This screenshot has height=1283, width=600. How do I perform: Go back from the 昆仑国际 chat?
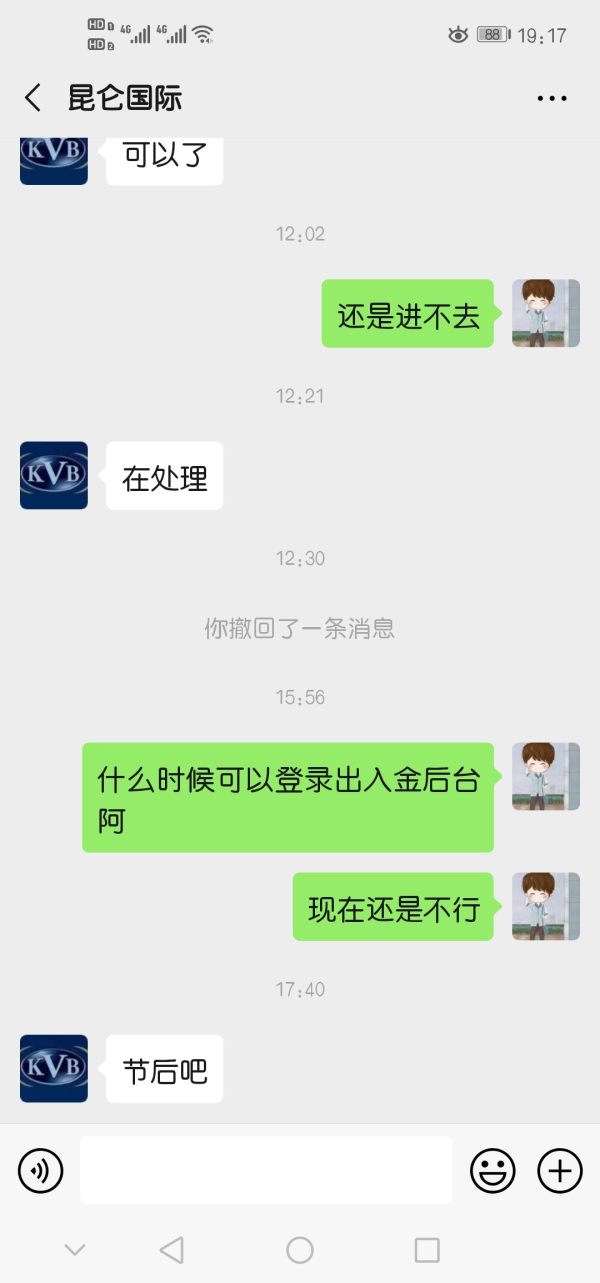click(x=33, y=98)
